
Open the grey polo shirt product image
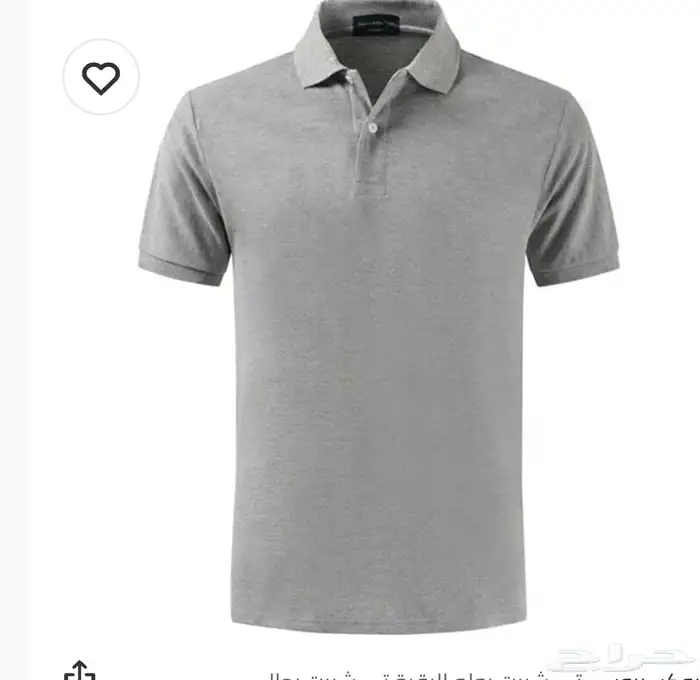(x=378, y=330)
